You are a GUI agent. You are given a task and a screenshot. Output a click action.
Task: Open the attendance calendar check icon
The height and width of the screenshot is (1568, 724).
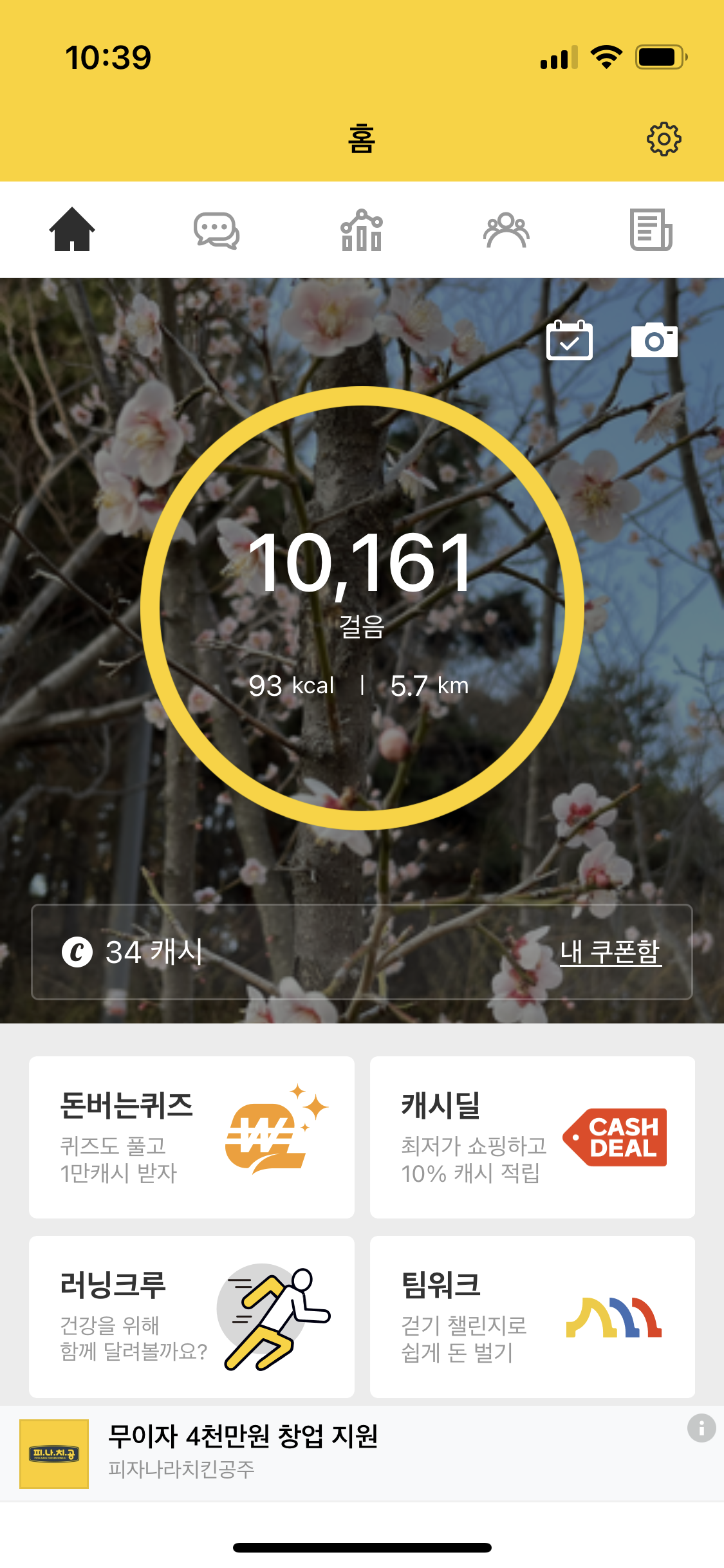tap(569, 340)
